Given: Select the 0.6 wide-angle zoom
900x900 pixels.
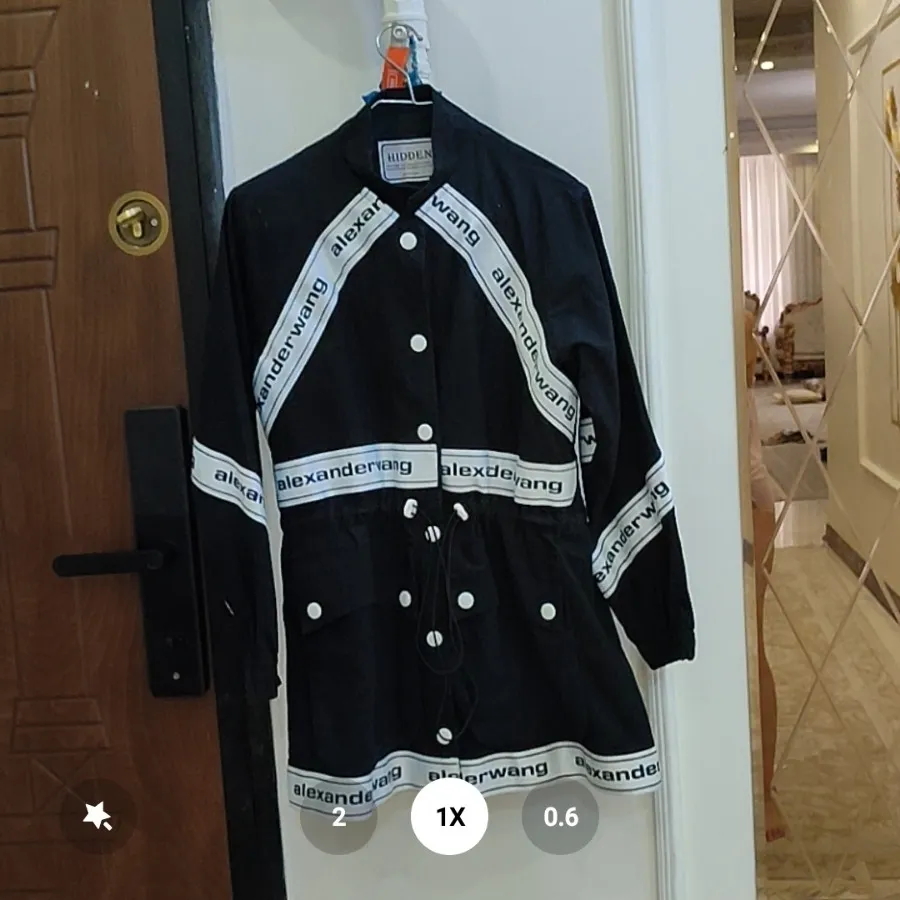Looking at the screenshot, I should pos(561,816).
